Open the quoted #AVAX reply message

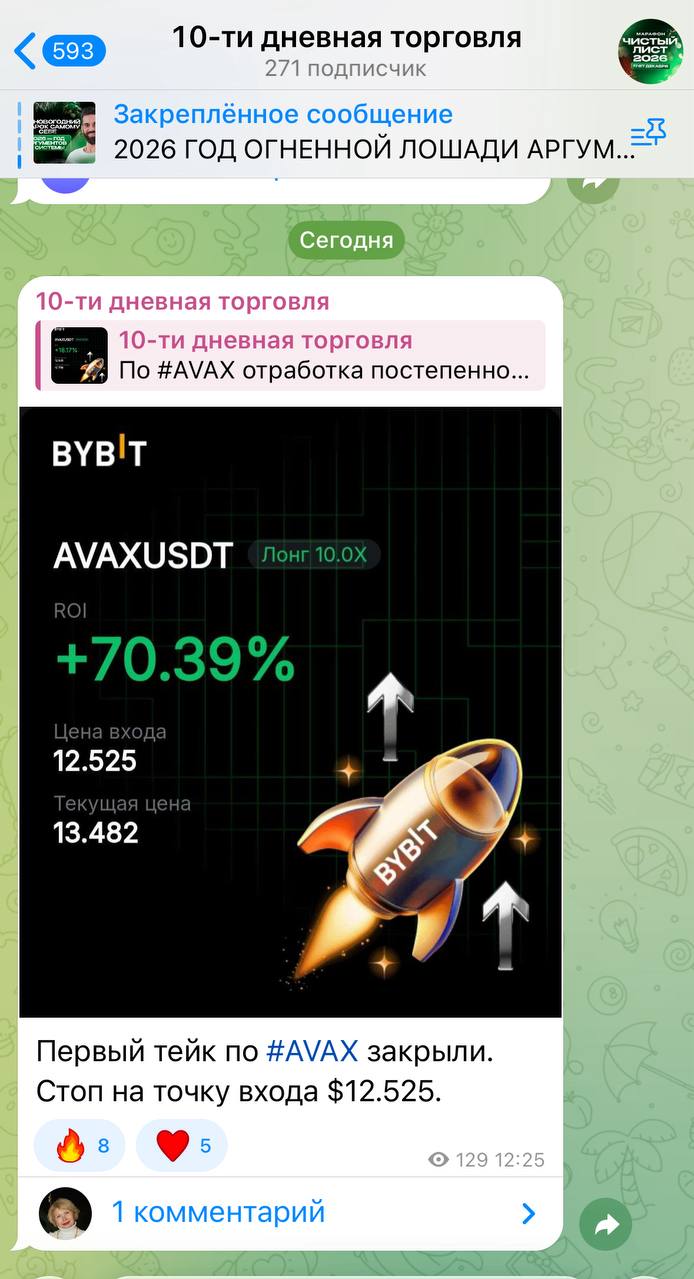(x=292, y=355)
